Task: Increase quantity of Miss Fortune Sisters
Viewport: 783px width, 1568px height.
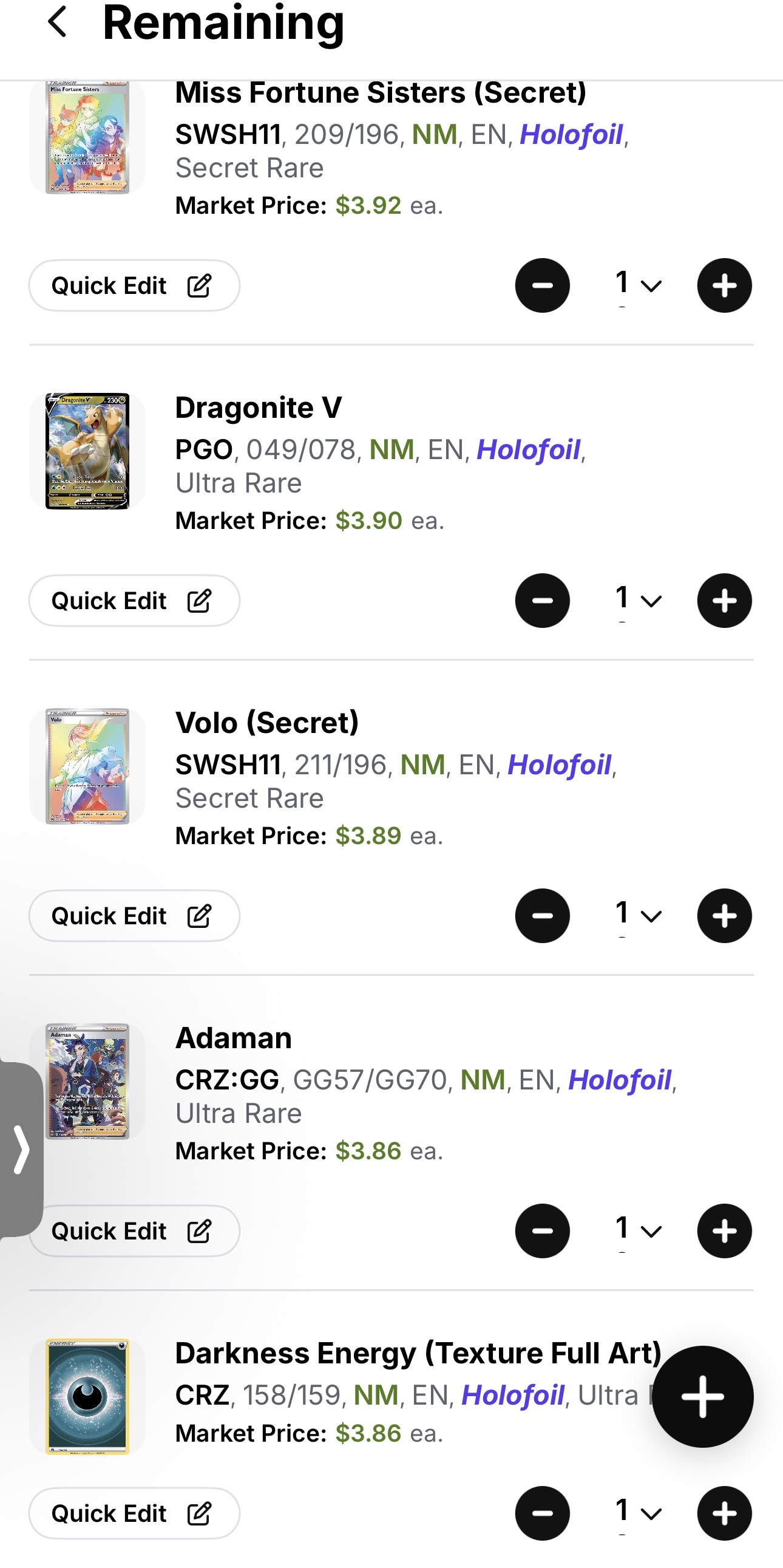Action: click(724, 285)
